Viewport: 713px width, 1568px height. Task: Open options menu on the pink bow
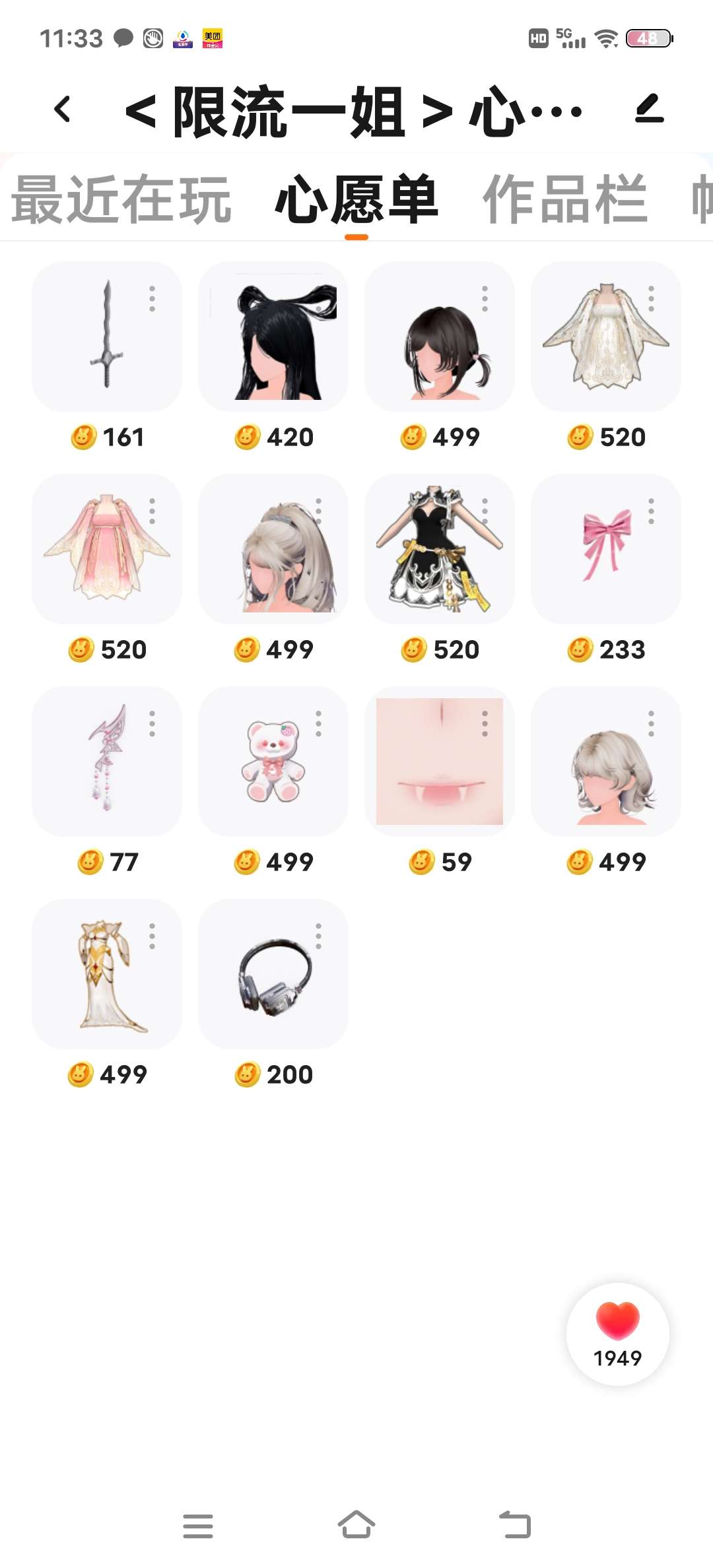point(651,511)
